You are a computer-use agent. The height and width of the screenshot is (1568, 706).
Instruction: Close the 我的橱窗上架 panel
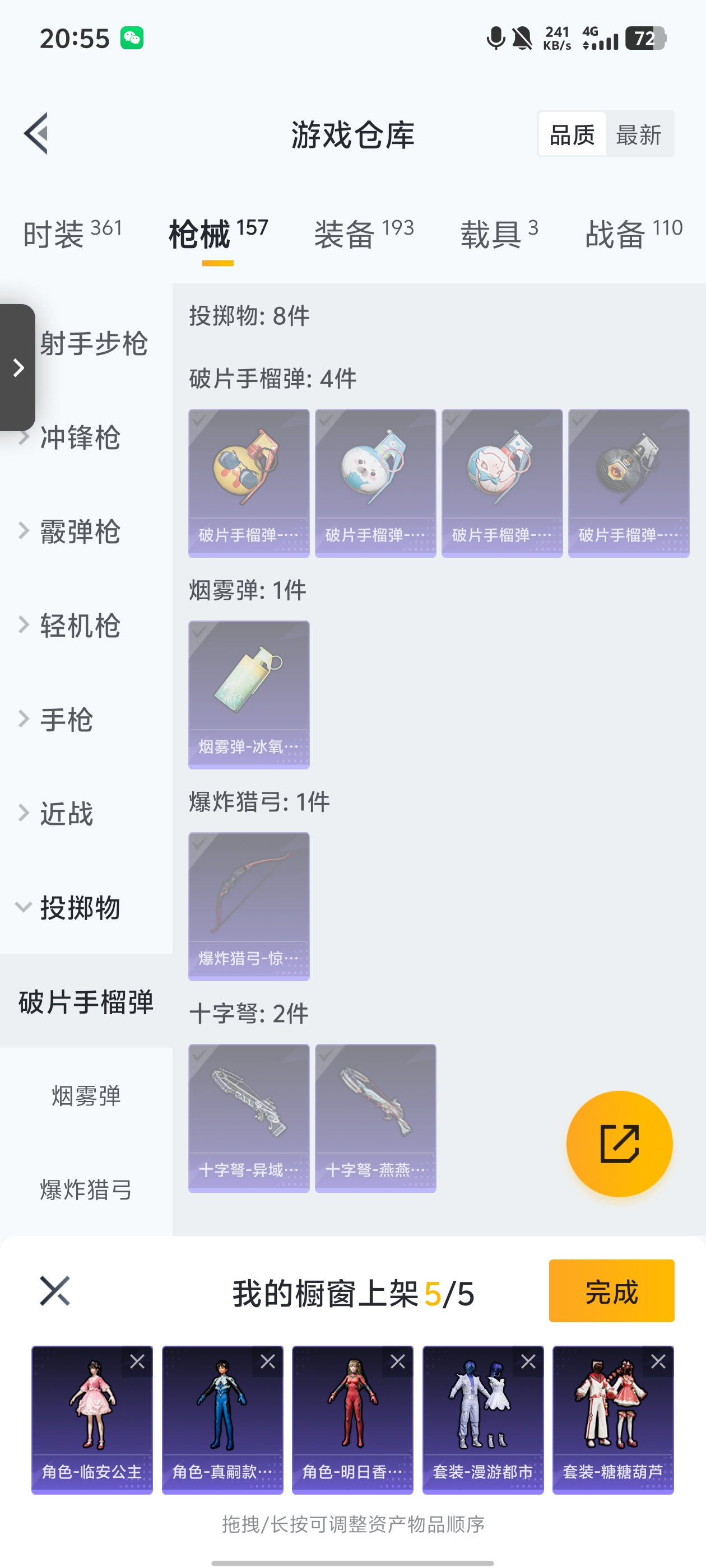[55, 1291]
